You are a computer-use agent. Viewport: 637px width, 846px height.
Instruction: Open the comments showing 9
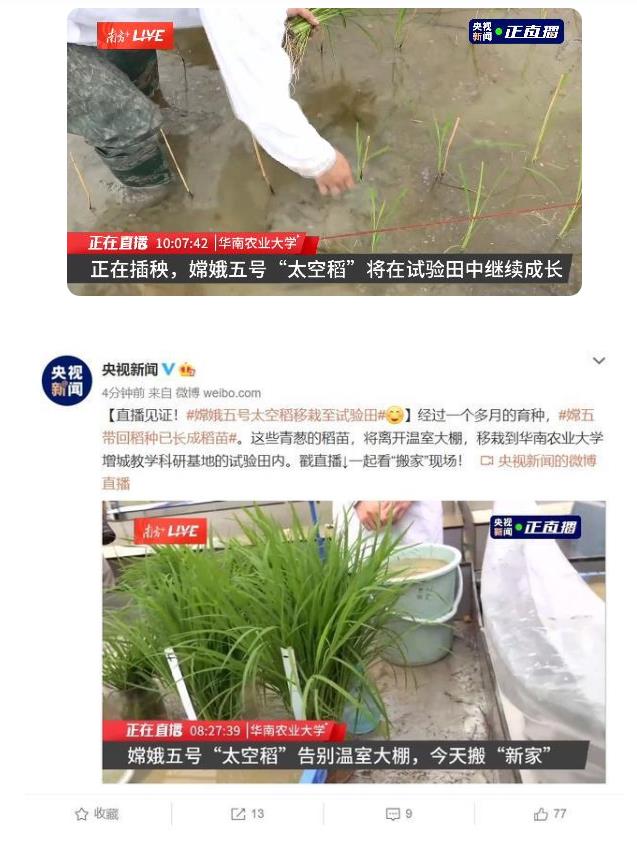point(399,814)
